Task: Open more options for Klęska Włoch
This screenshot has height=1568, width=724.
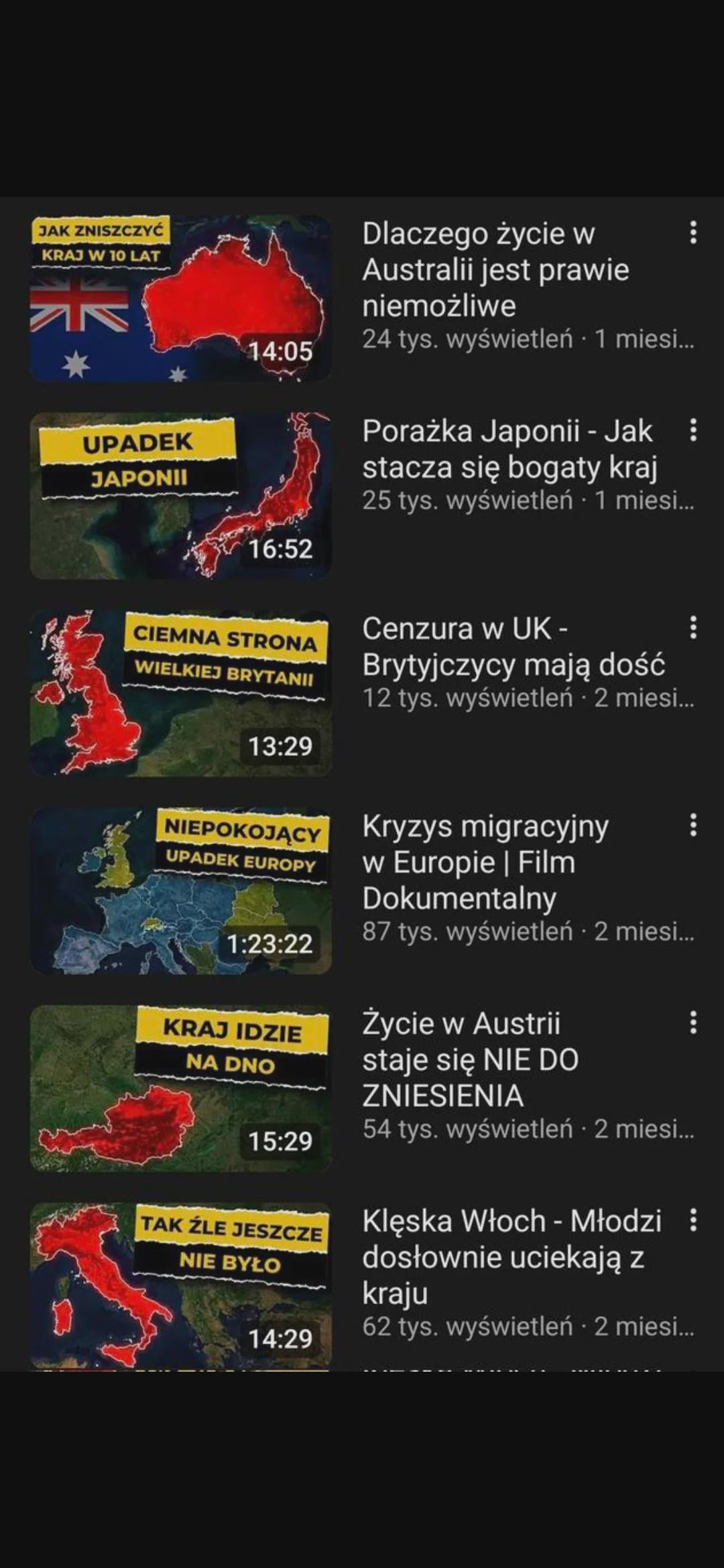Action: click(693, 1220)
